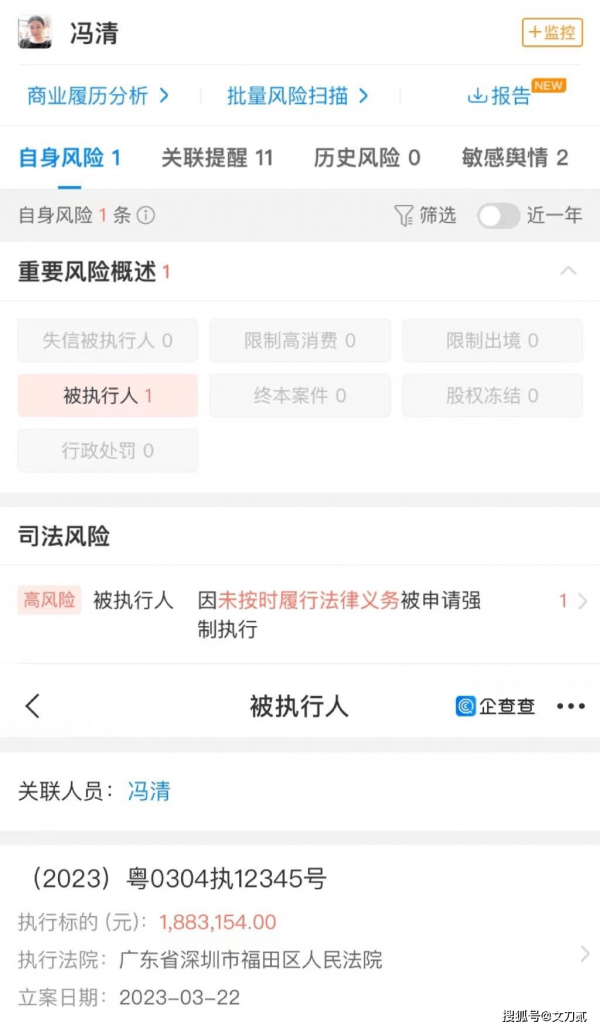Open the three-dot overflow menu
Screen dimensions: 600x1029
pyautogui.click(x=570, y=707)
